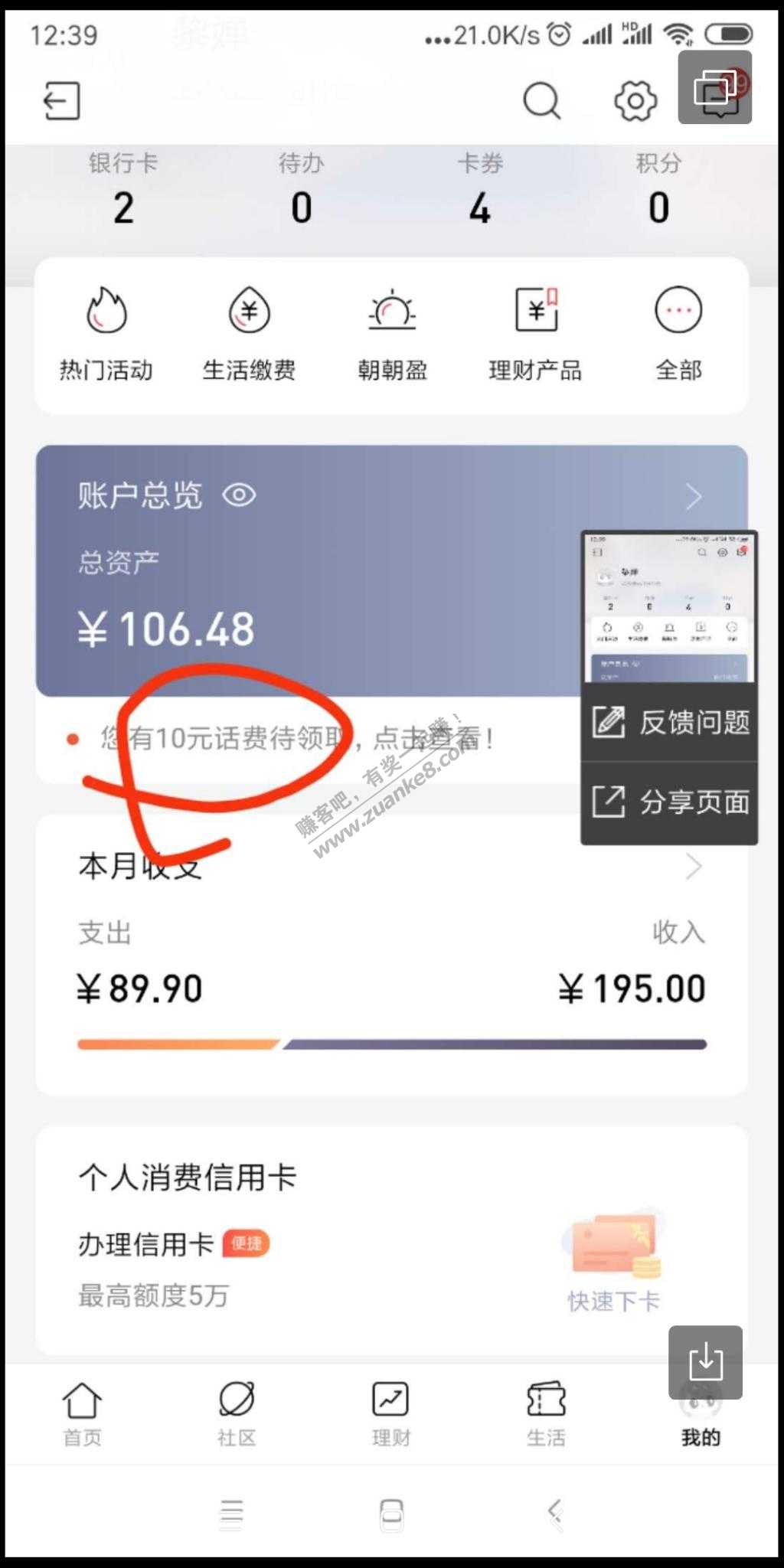Open the search magnifier
The image size is (784, 1568).
[541, 101]
